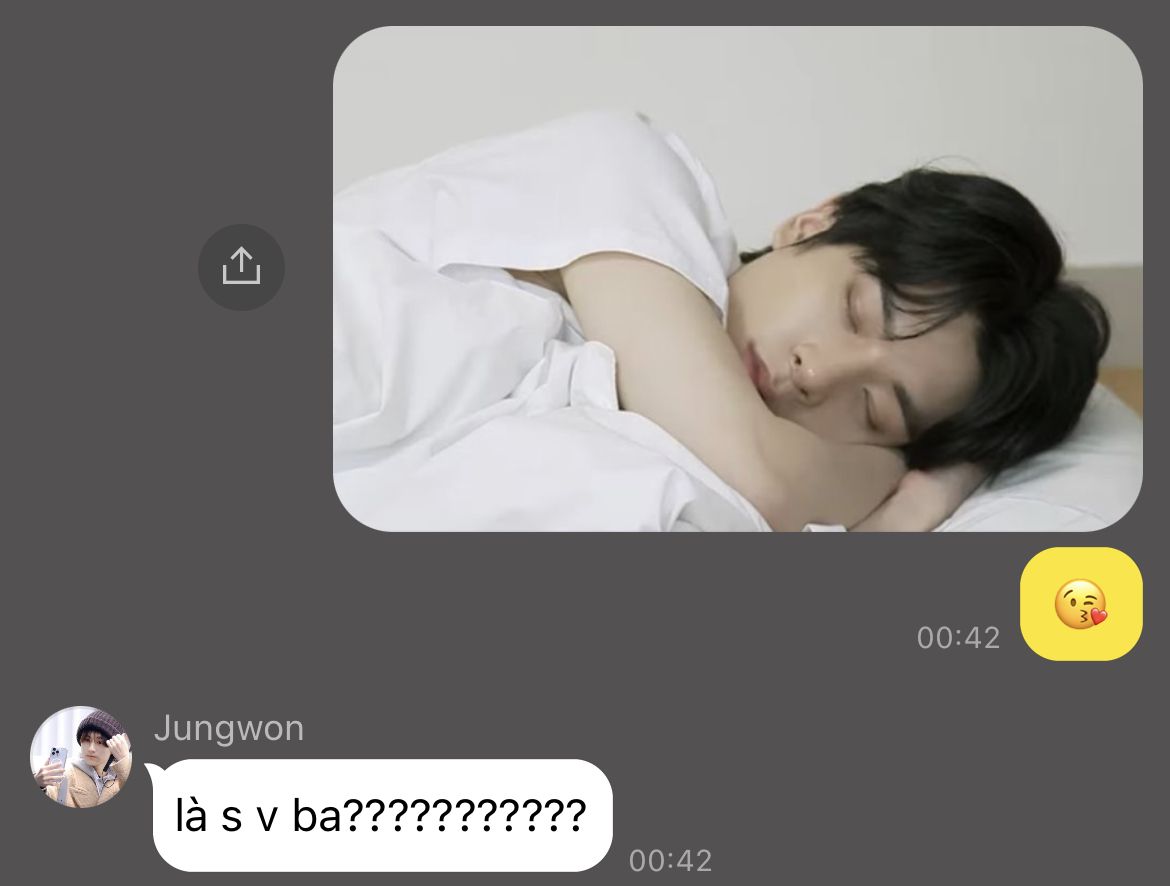Open the sleeping photo in full view
Image resolution: width=1170 pixels, height=886 pixels.
point(737,279)
